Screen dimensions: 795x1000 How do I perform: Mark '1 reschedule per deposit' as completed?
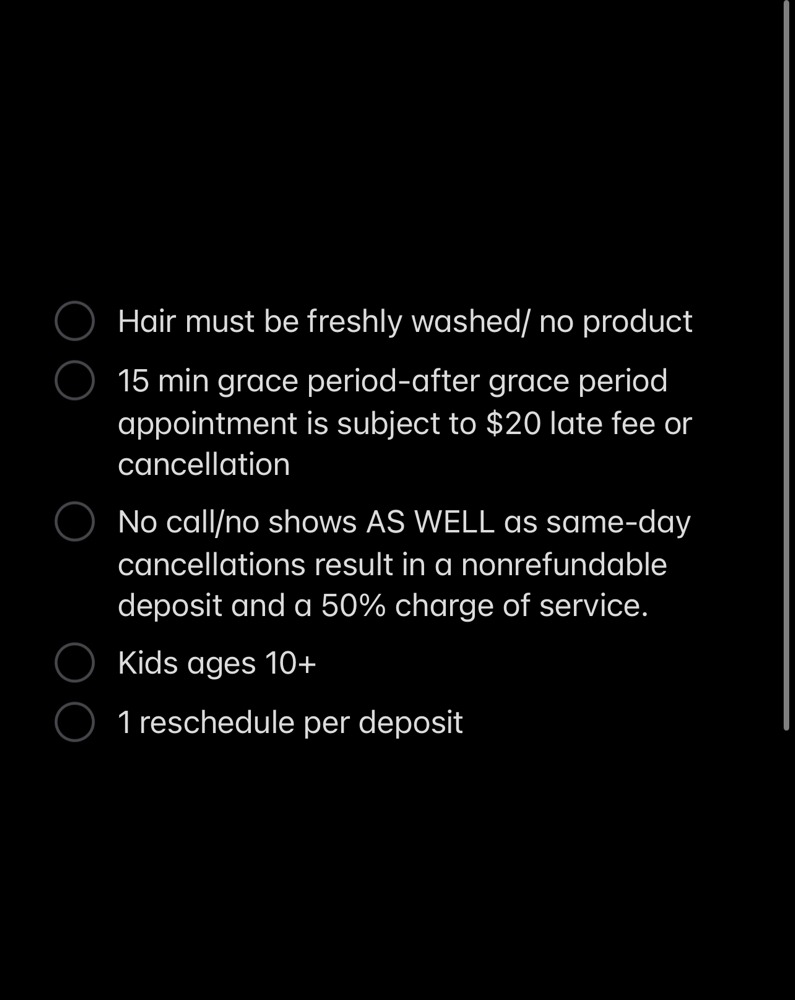(x=75, y=723)
